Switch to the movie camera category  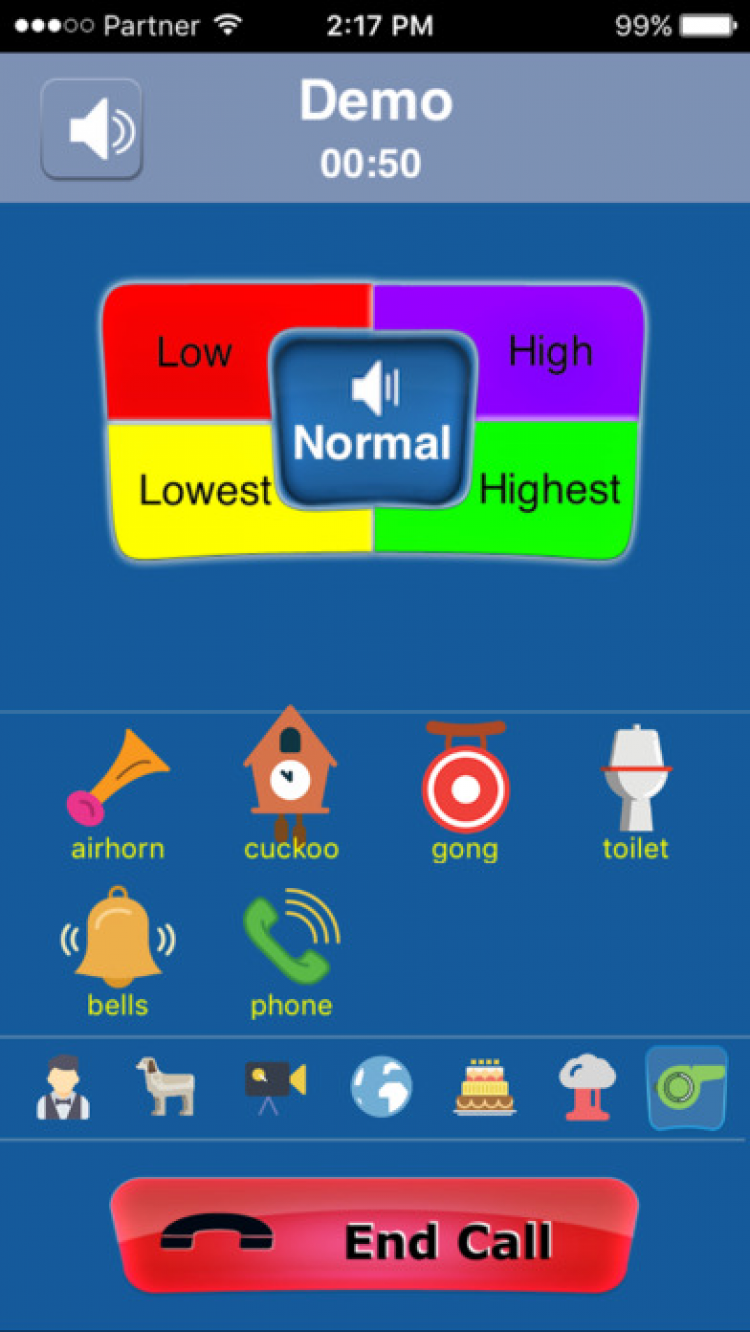pos(274,1087)
